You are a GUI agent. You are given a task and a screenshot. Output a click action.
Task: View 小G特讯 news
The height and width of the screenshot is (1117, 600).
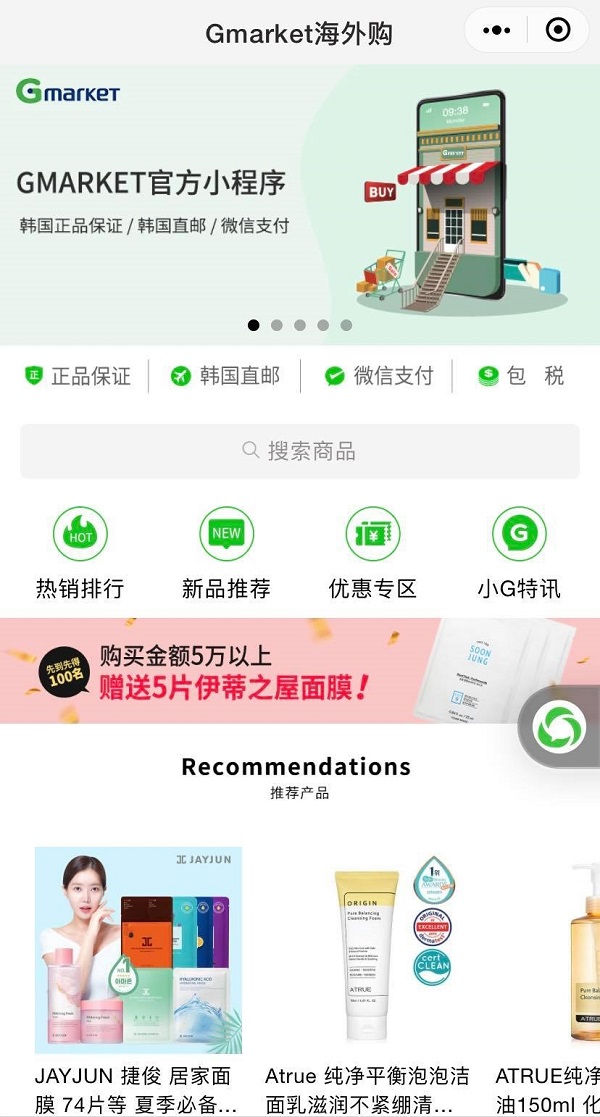(x=518, y=552)
